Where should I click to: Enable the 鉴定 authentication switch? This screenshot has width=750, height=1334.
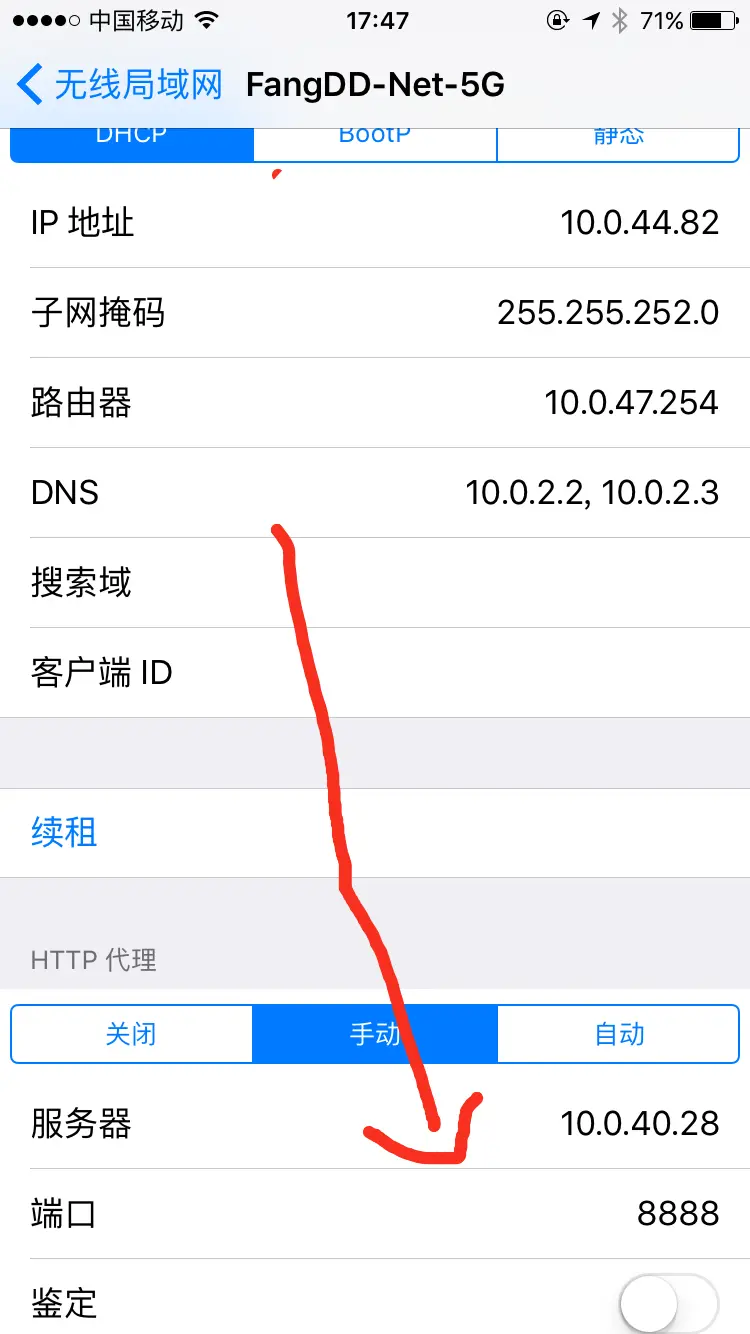click(668, 1302)
